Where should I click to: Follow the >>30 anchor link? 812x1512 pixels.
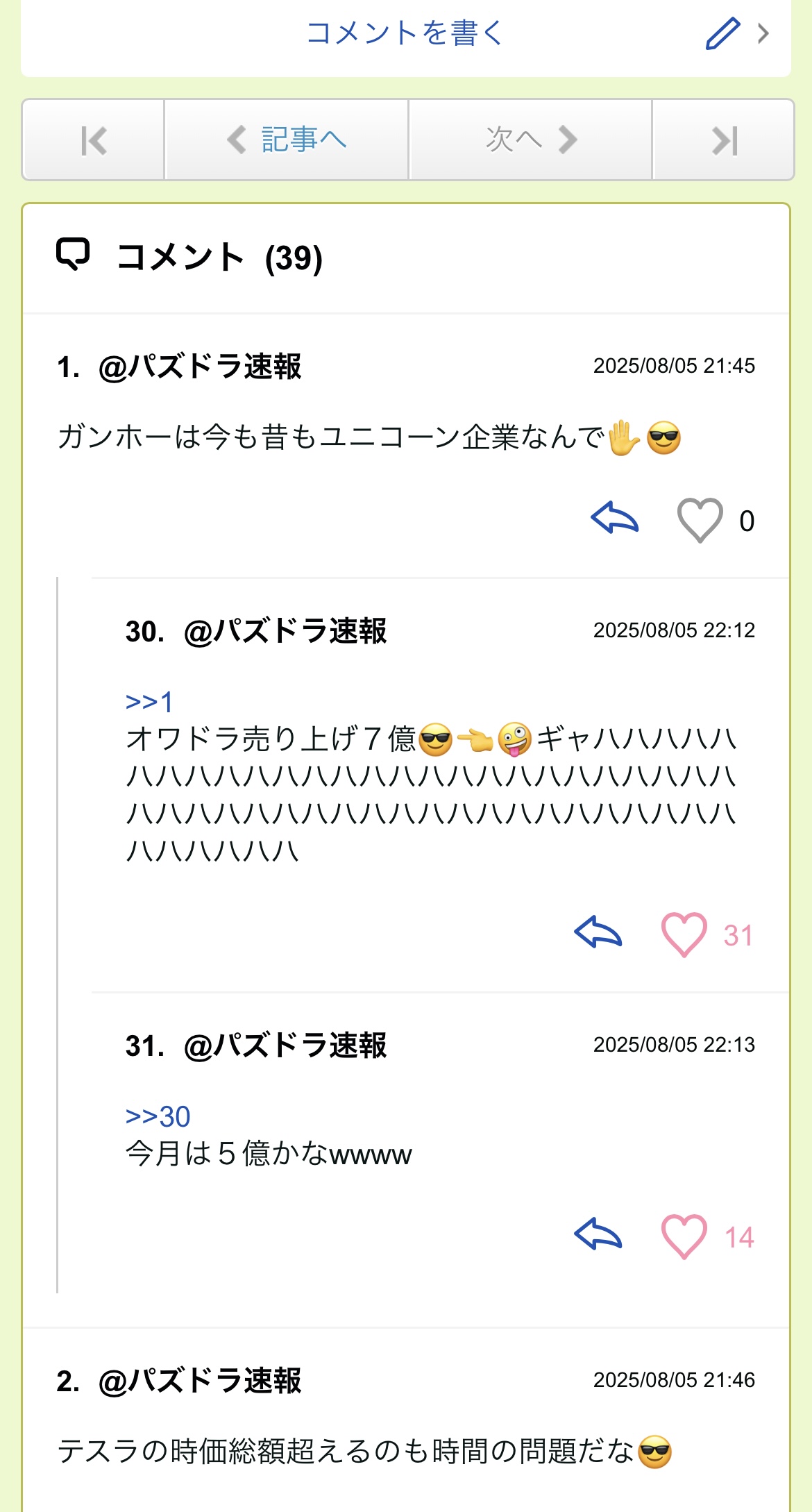pos(158,1116)
